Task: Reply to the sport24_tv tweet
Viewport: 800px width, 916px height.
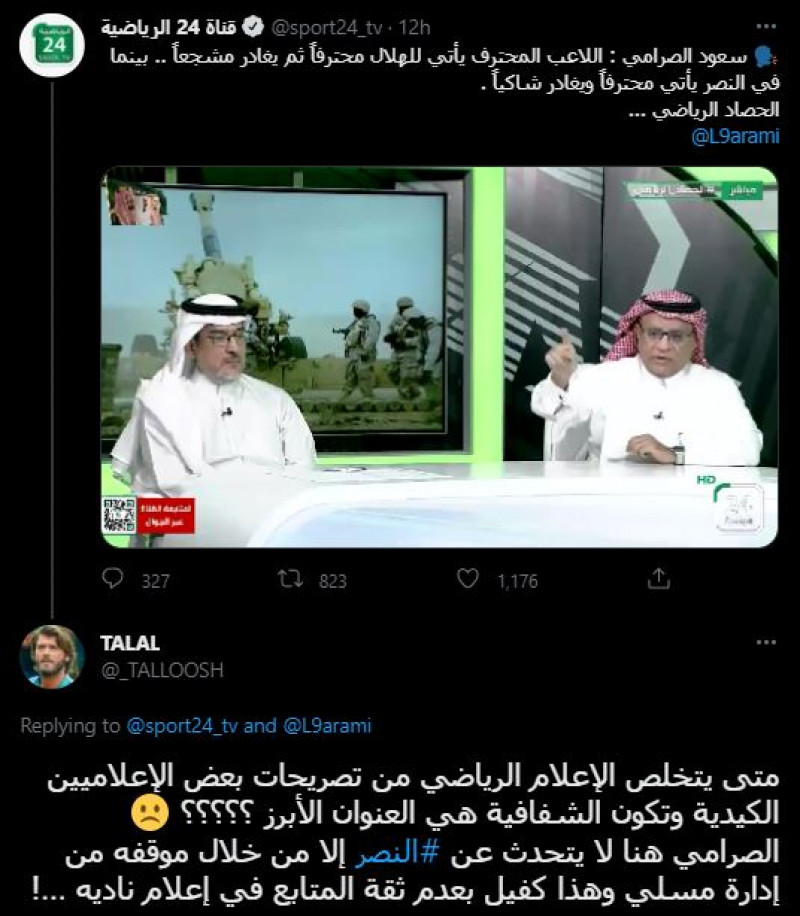Action: (114, 579)
